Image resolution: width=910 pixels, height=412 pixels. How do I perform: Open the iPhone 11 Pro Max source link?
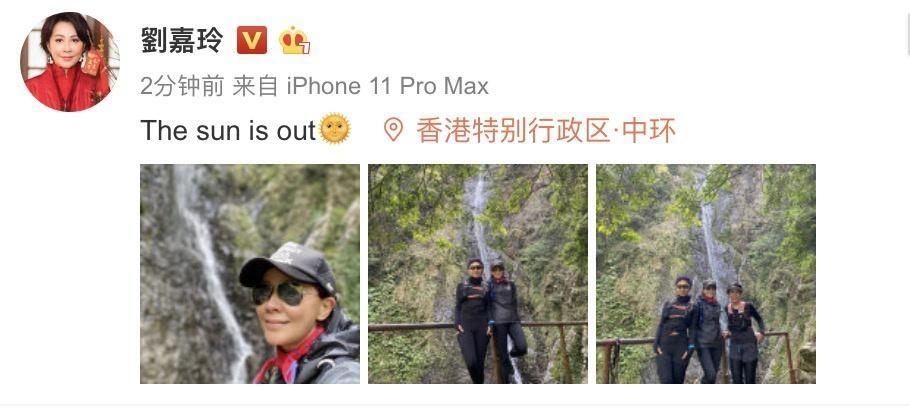tap(387, 86)
